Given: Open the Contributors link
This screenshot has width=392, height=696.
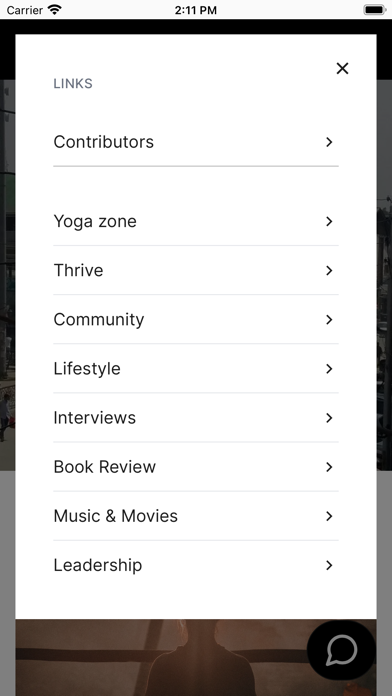Looking at the screenshot, I should click(196, 142).
